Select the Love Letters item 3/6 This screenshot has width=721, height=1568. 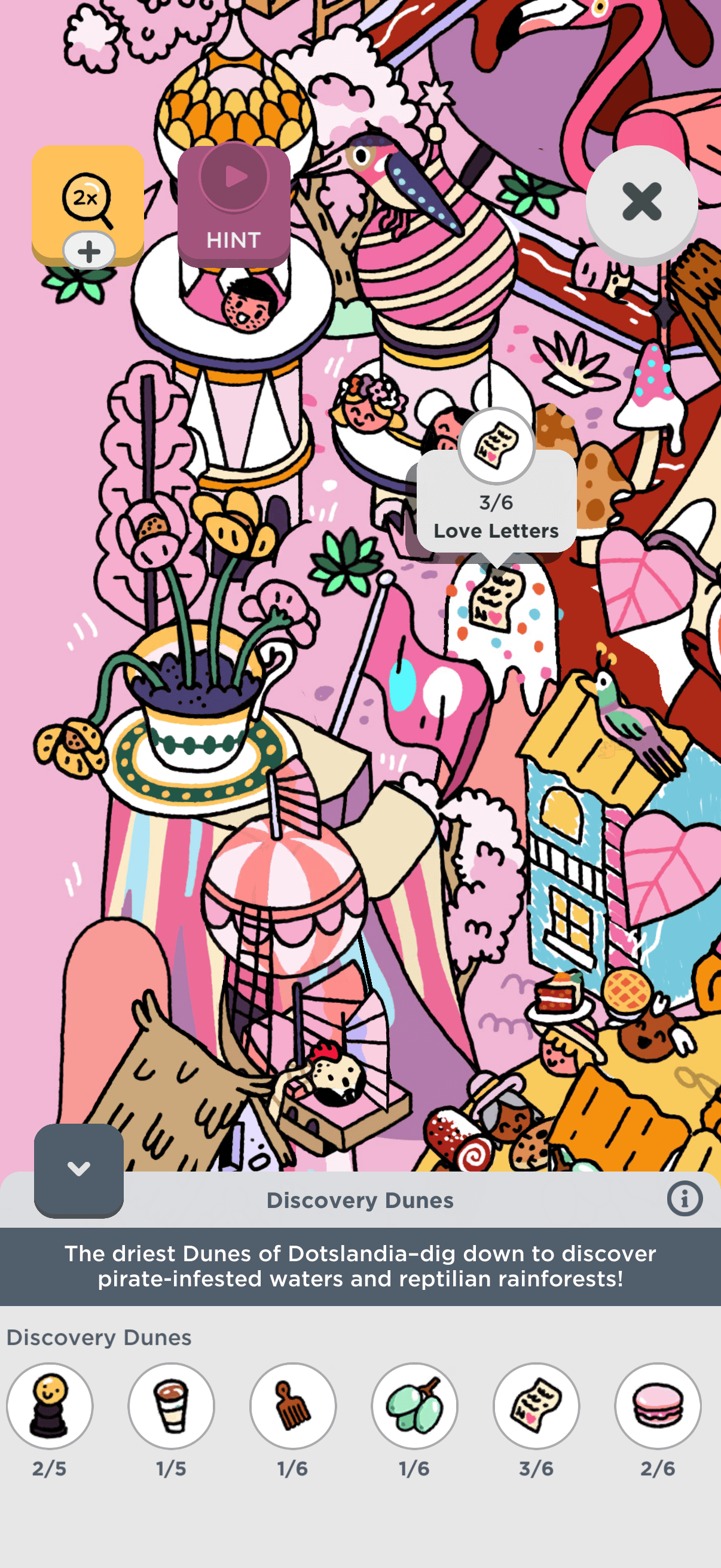[536, 1405]
